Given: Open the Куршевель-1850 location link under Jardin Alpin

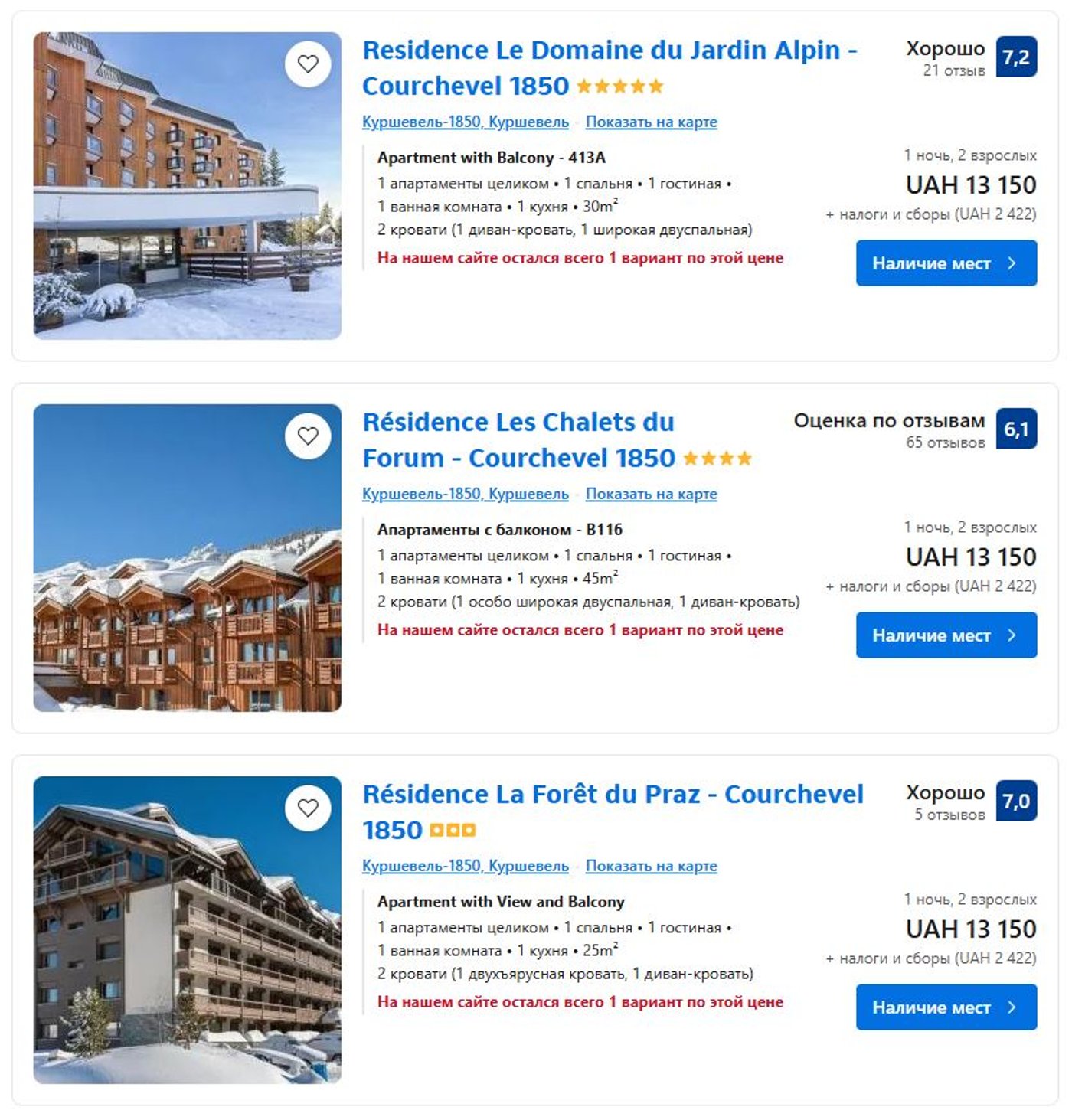Looking at the screenshot, I should pos(465,122).
